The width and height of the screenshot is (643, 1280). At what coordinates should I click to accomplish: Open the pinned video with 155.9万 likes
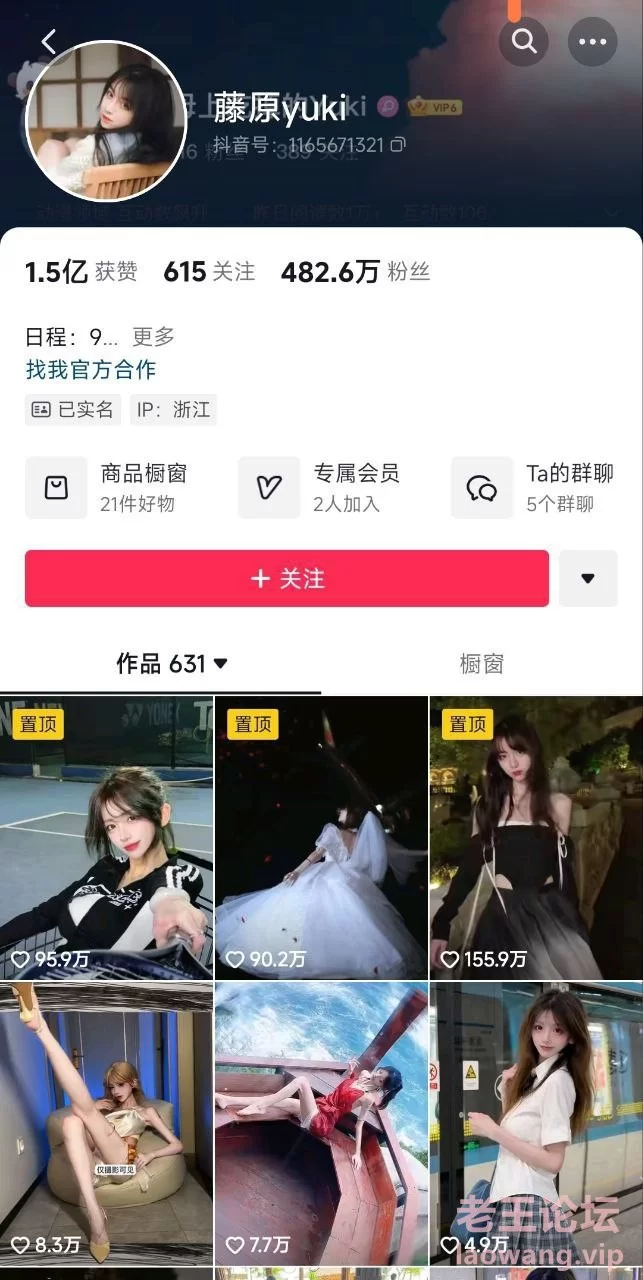536,838
